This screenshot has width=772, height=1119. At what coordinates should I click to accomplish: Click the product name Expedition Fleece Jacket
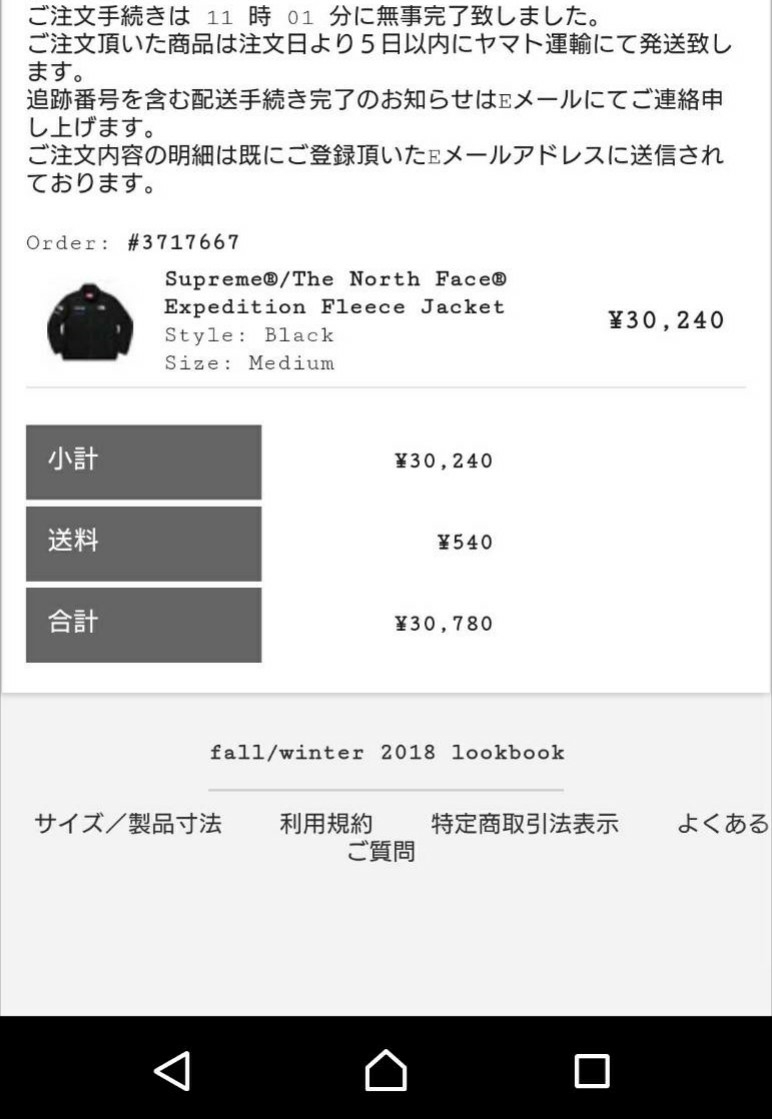(332, 306)
